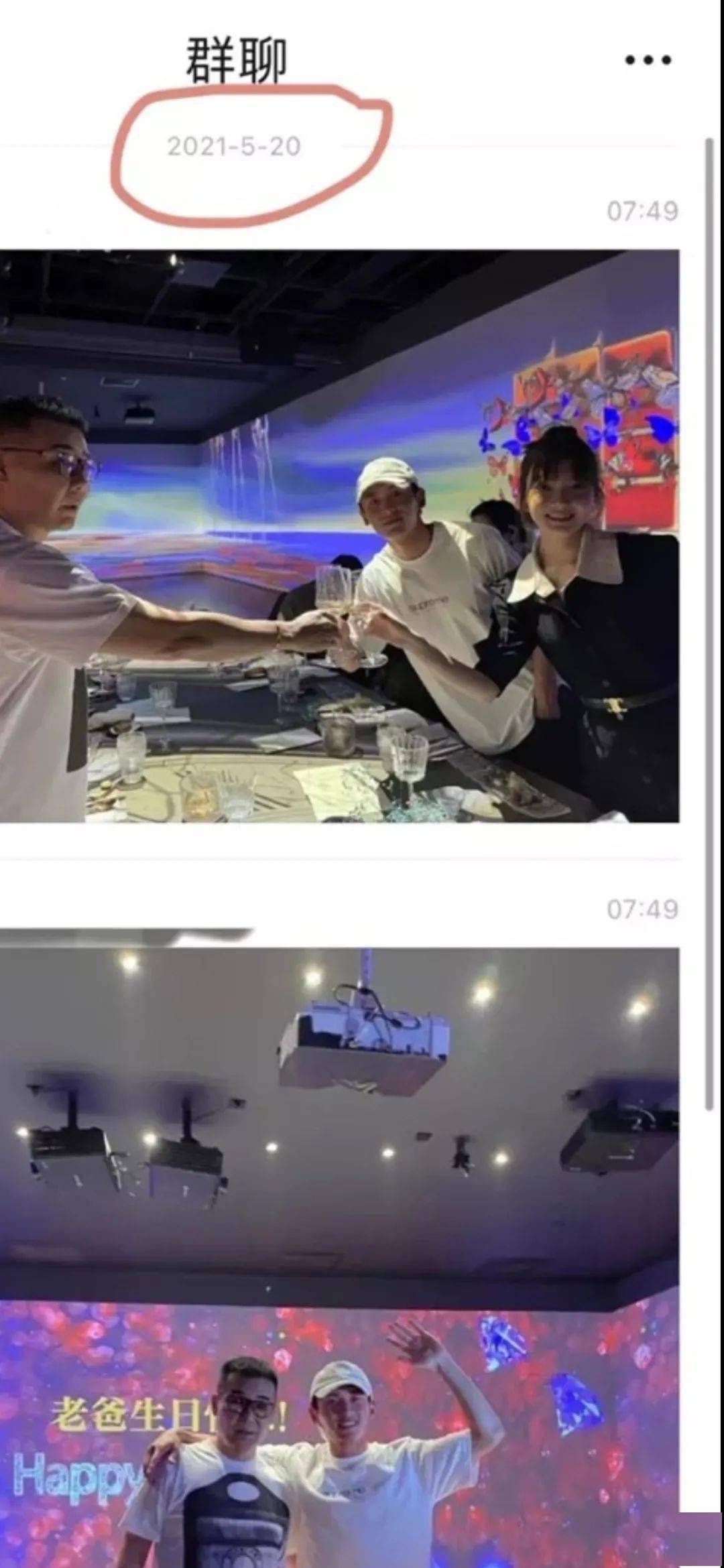Screen dimensions: 724x1568
Task: Open the dinner toast photo at 07:49
Action: pos(339,536)
